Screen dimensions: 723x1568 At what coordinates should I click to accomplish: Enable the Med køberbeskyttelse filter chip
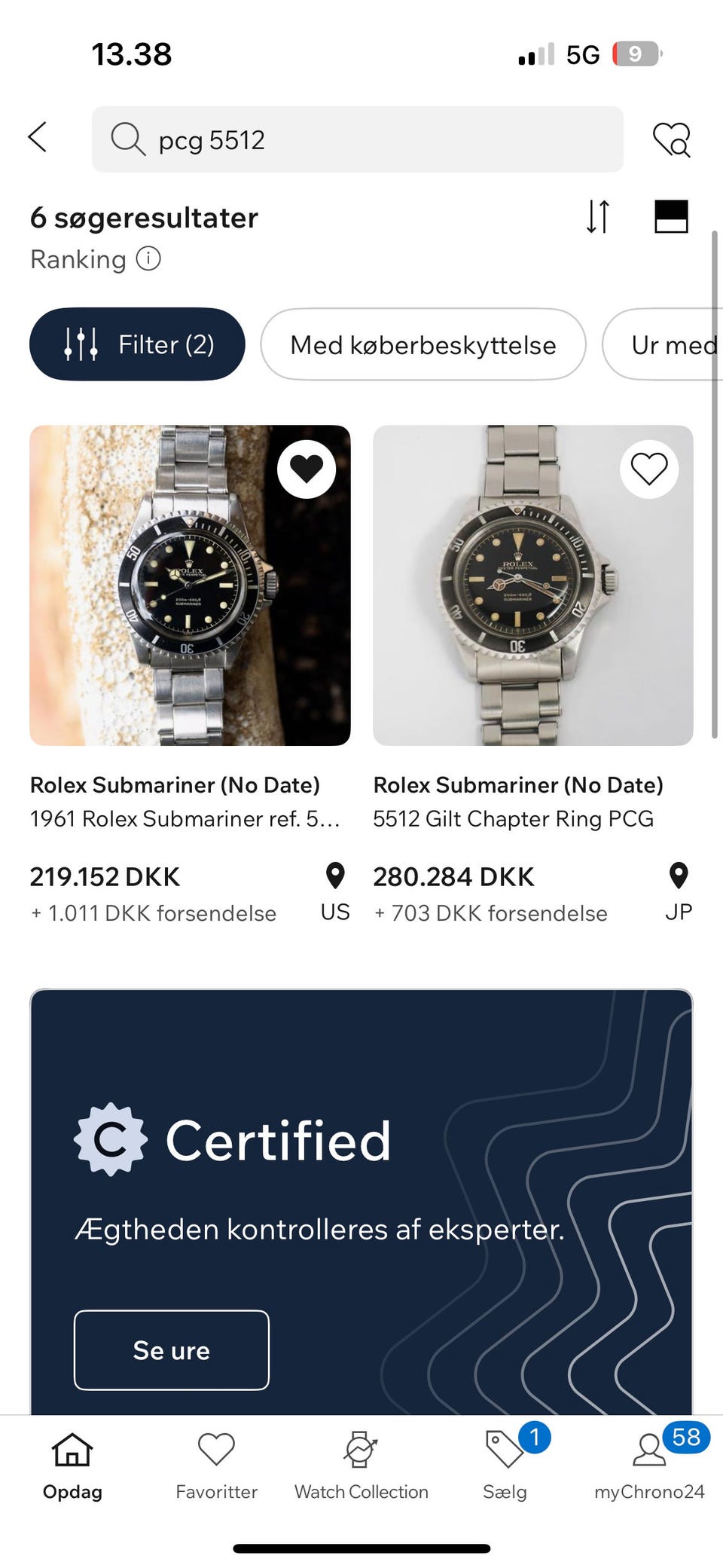(423, 344)
